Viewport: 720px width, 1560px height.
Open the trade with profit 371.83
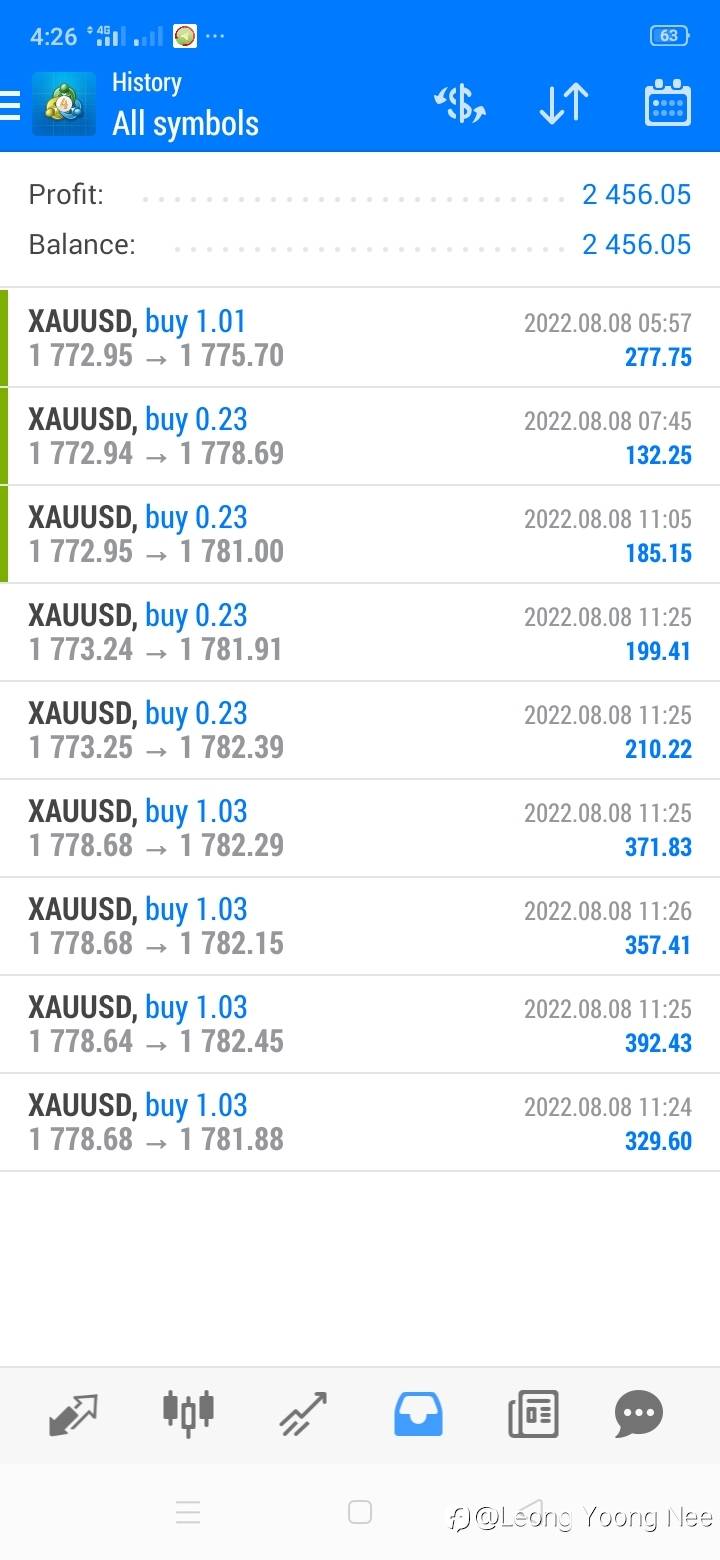(360, 828)
